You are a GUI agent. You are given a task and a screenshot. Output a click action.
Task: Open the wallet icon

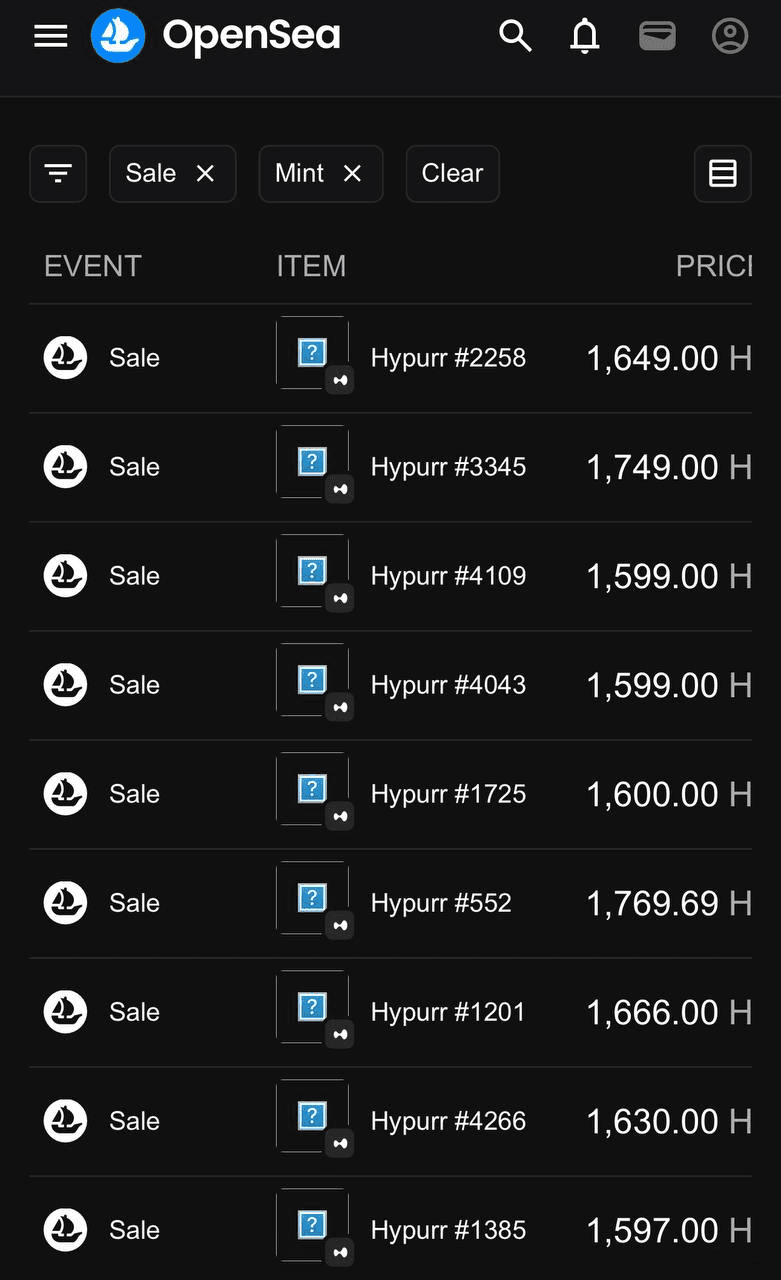click(x=657, y=37)
